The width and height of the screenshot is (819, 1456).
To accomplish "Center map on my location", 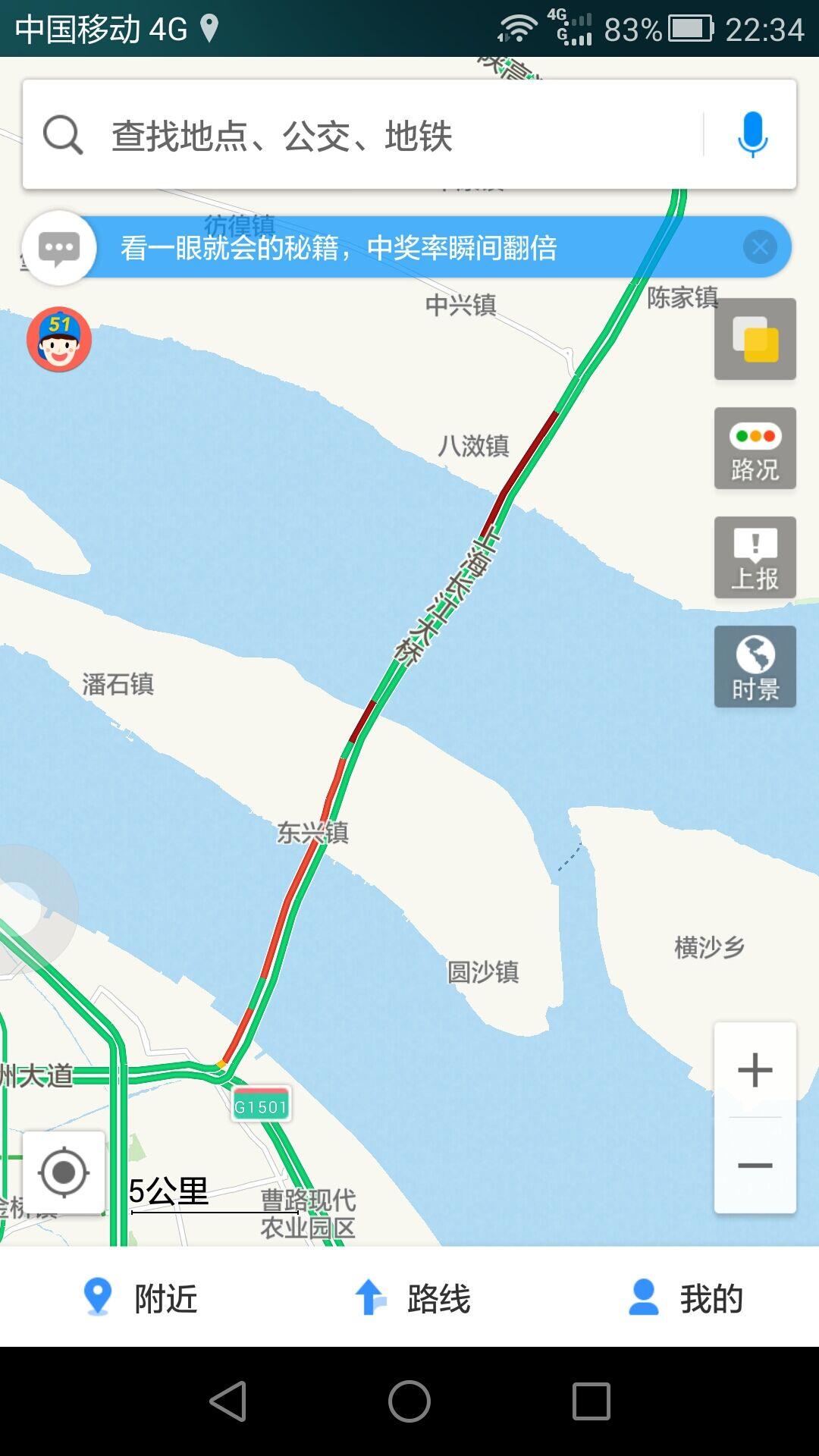I will 64,1173.
